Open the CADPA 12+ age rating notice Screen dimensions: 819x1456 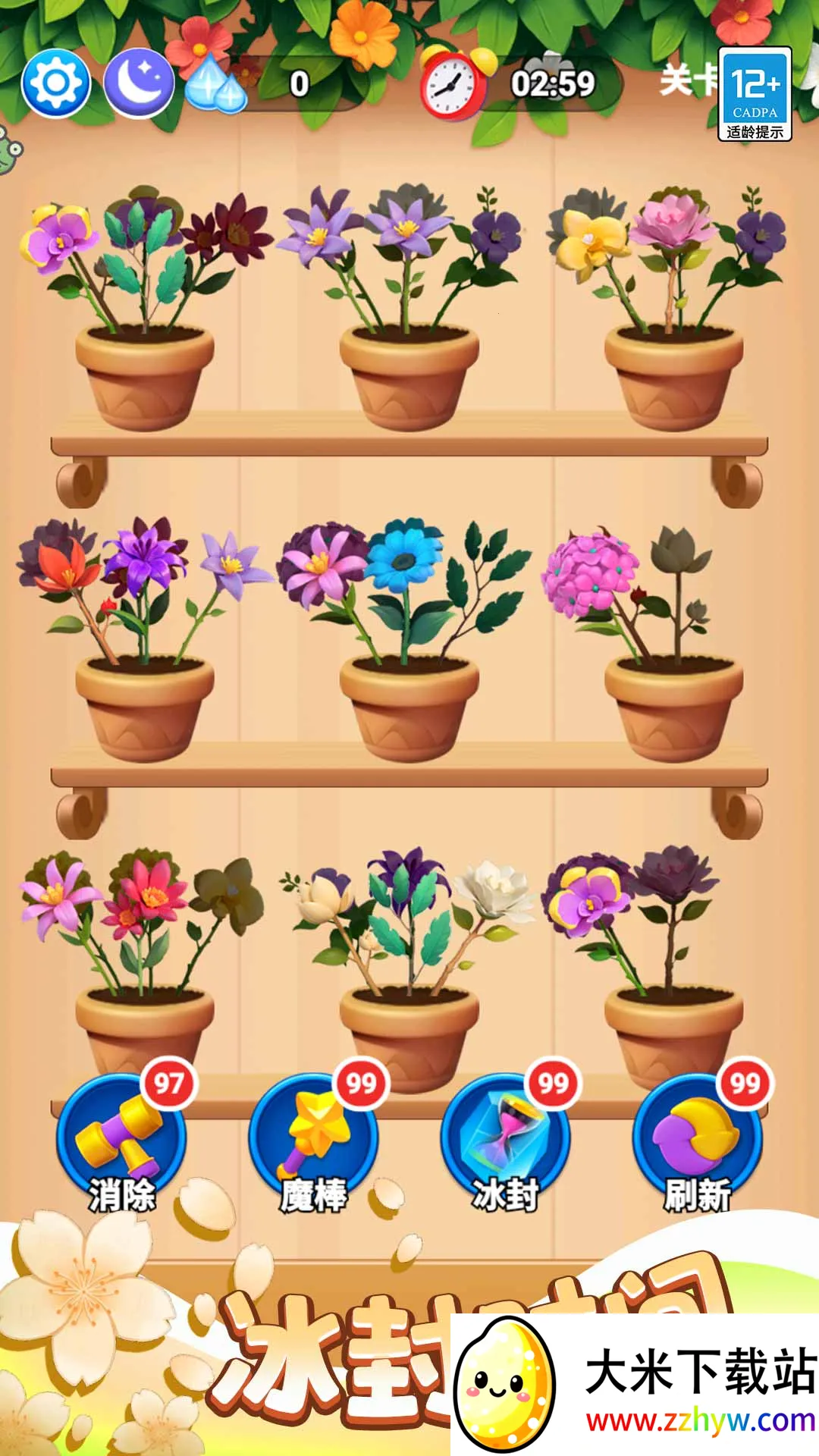click(755, 94)
